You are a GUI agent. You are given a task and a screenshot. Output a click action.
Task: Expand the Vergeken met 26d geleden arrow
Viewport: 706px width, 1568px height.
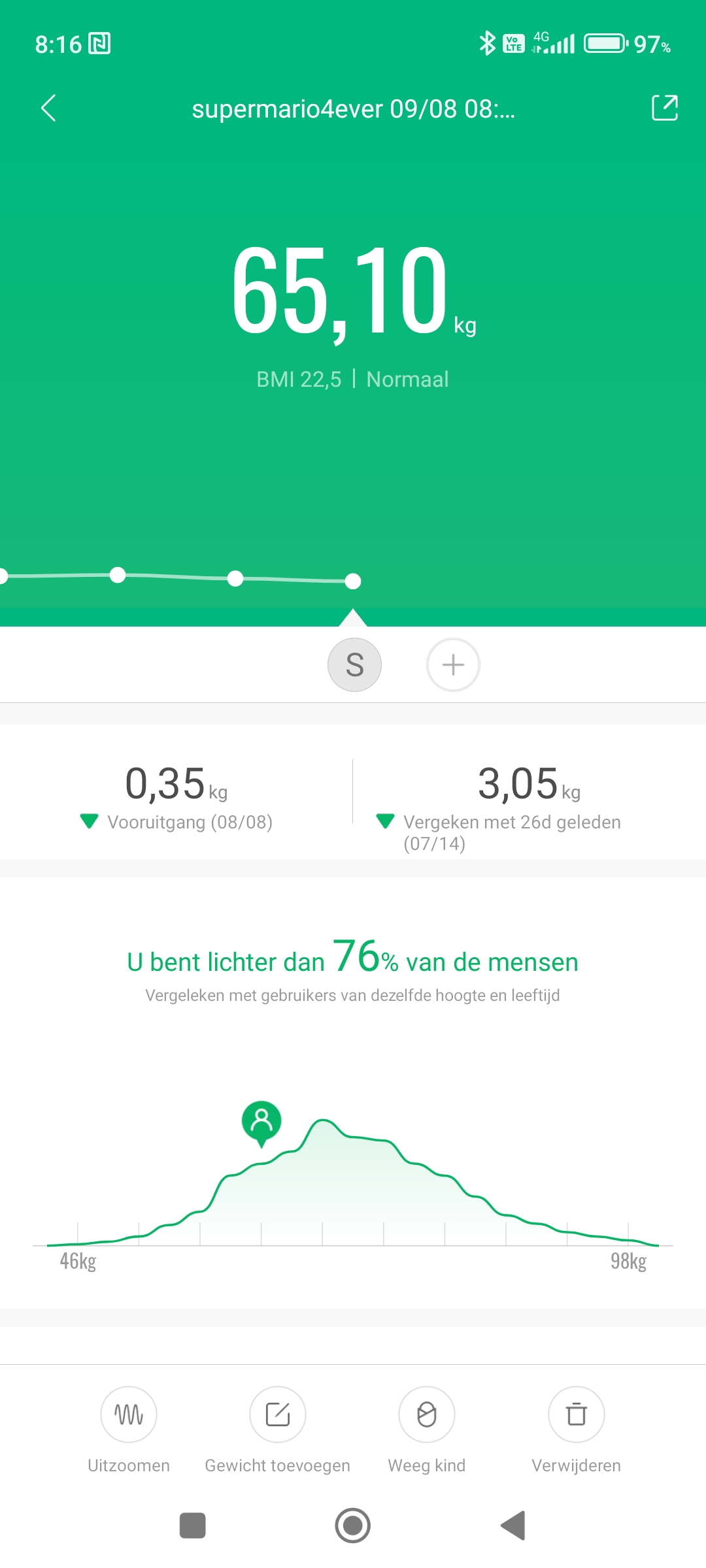(x=387, y=822)
